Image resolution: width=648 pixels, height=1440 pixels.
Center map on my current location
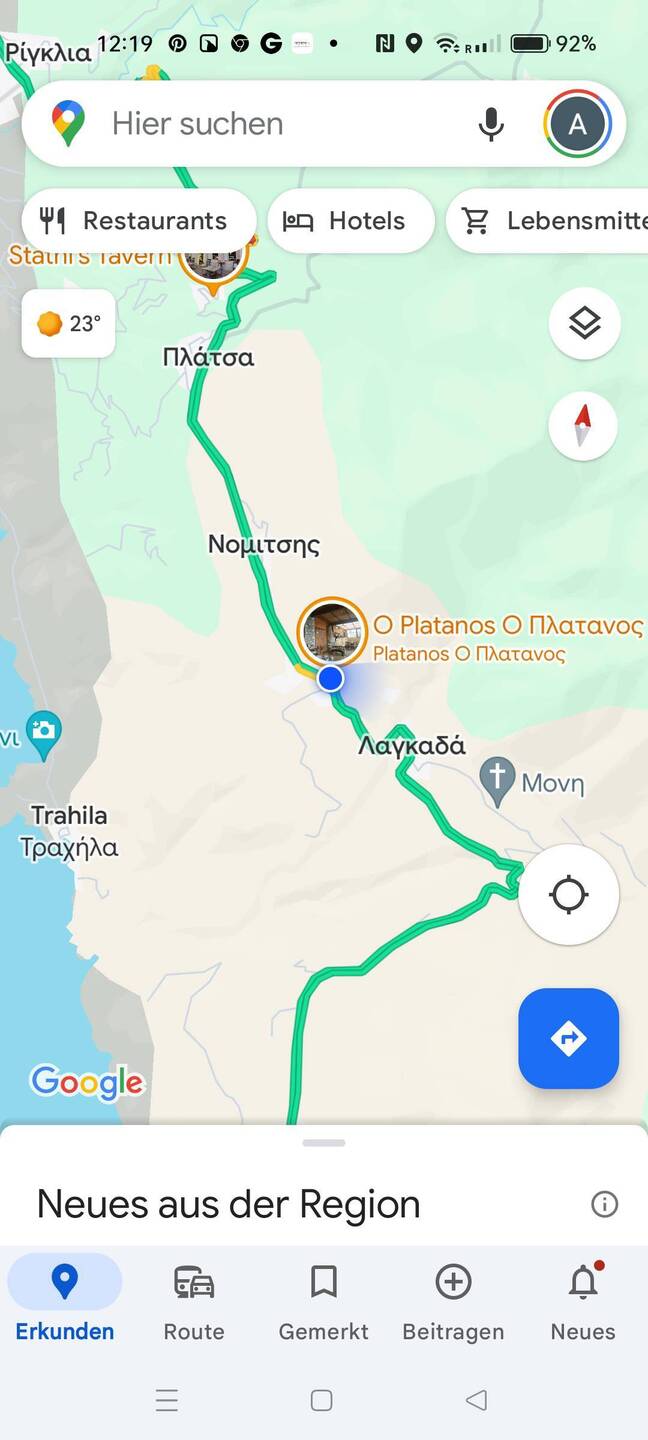click(x=568, y=894)
